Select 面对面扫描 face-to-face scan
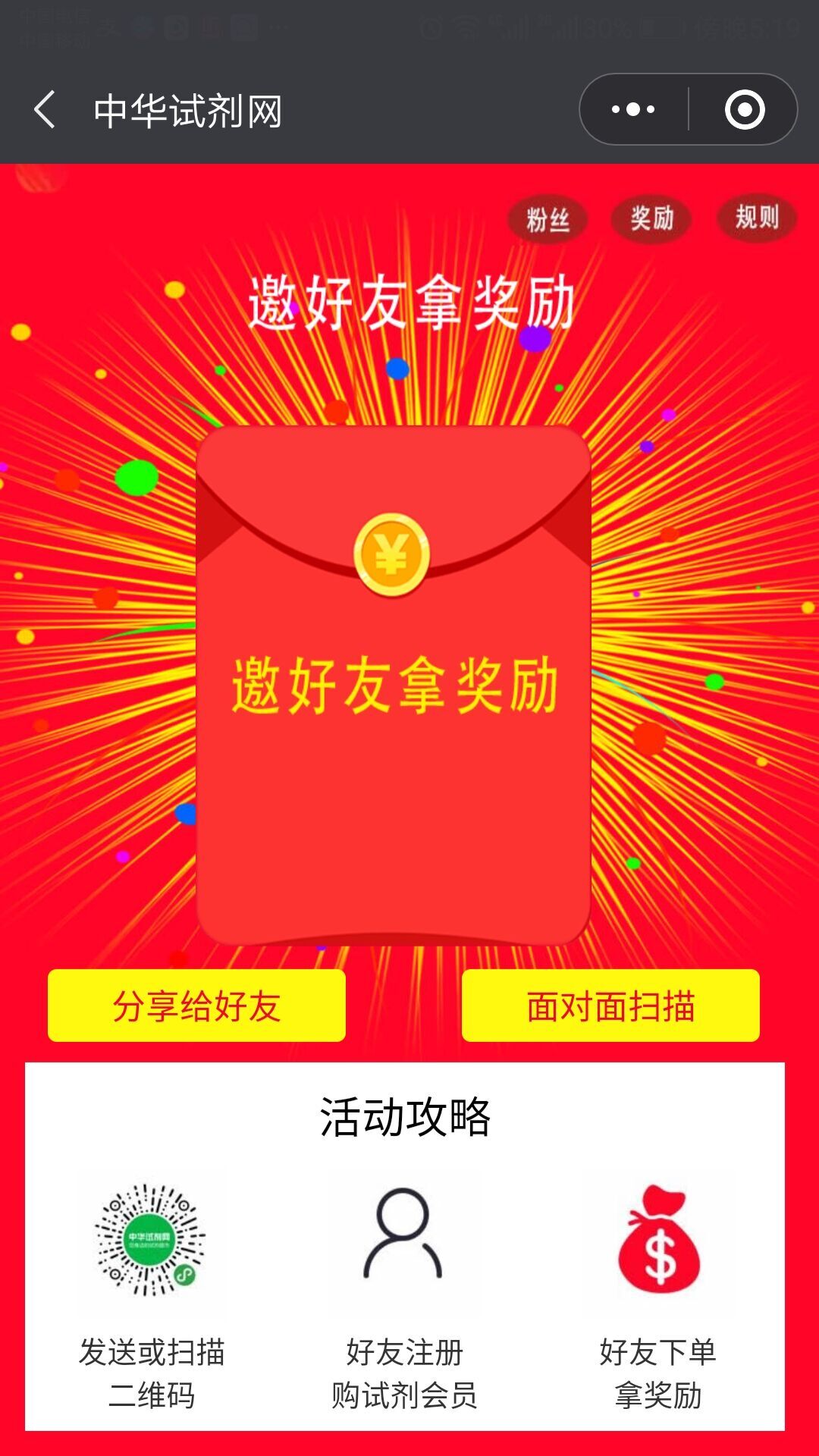Screen dimensions: 819x1456 point(610,1006)
